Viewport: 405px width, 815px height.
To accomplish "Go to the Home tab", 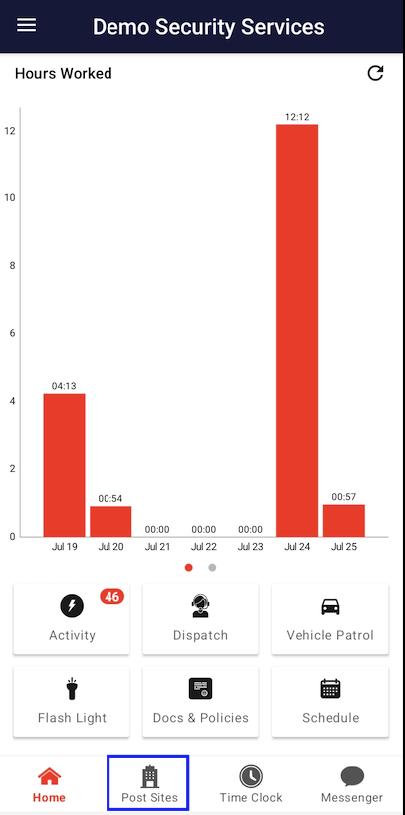I will [x=49, y=784].
